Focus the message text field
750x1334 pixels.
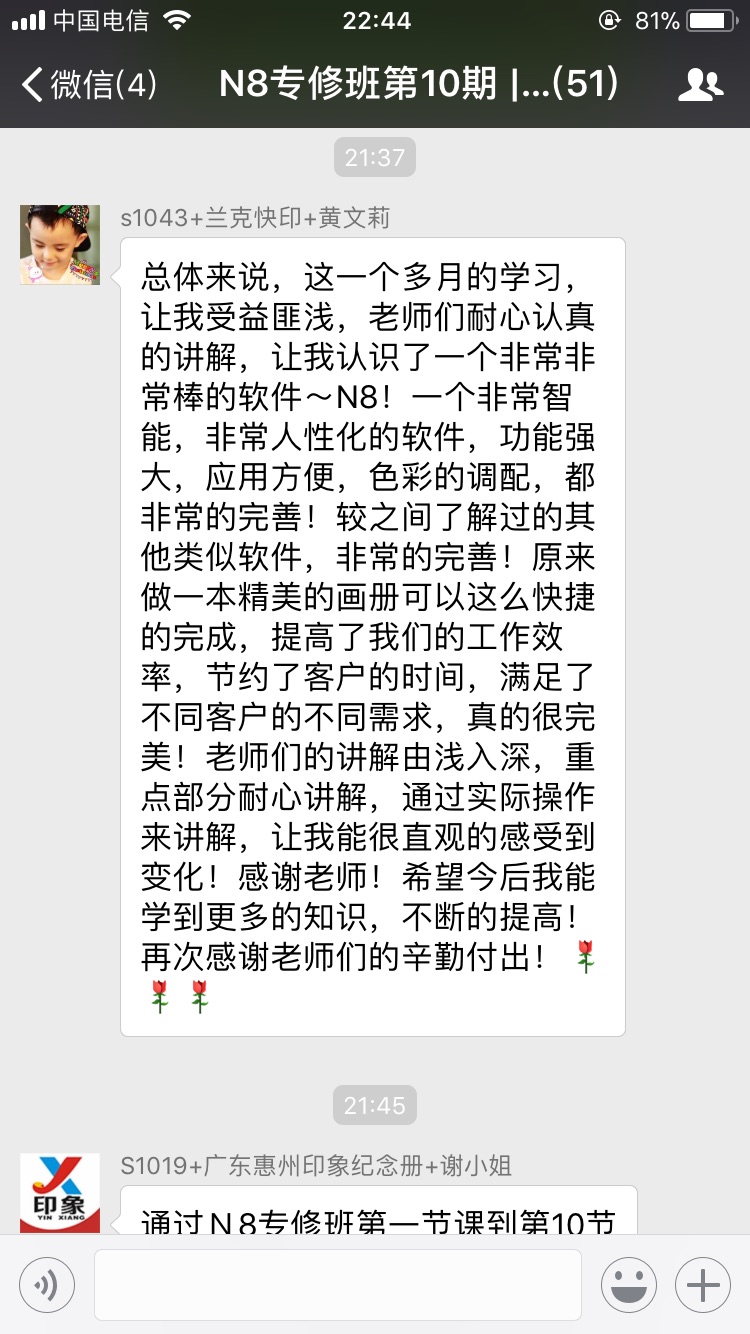click(338, 1285)
